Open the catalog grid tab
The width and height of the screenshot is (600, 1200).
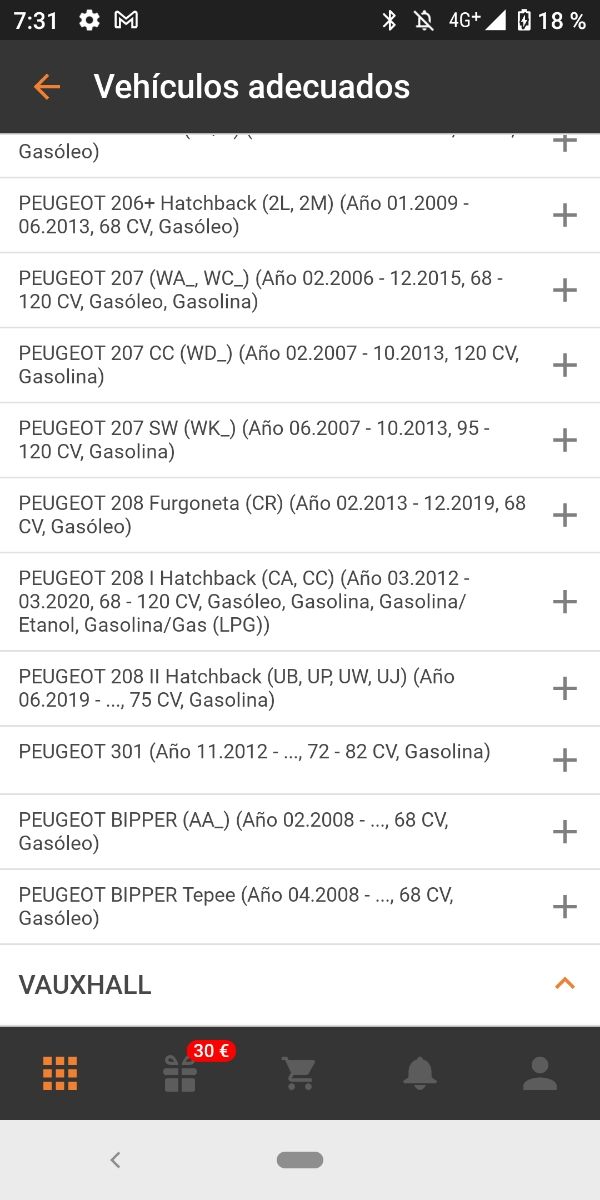(x=60, y=1073)
